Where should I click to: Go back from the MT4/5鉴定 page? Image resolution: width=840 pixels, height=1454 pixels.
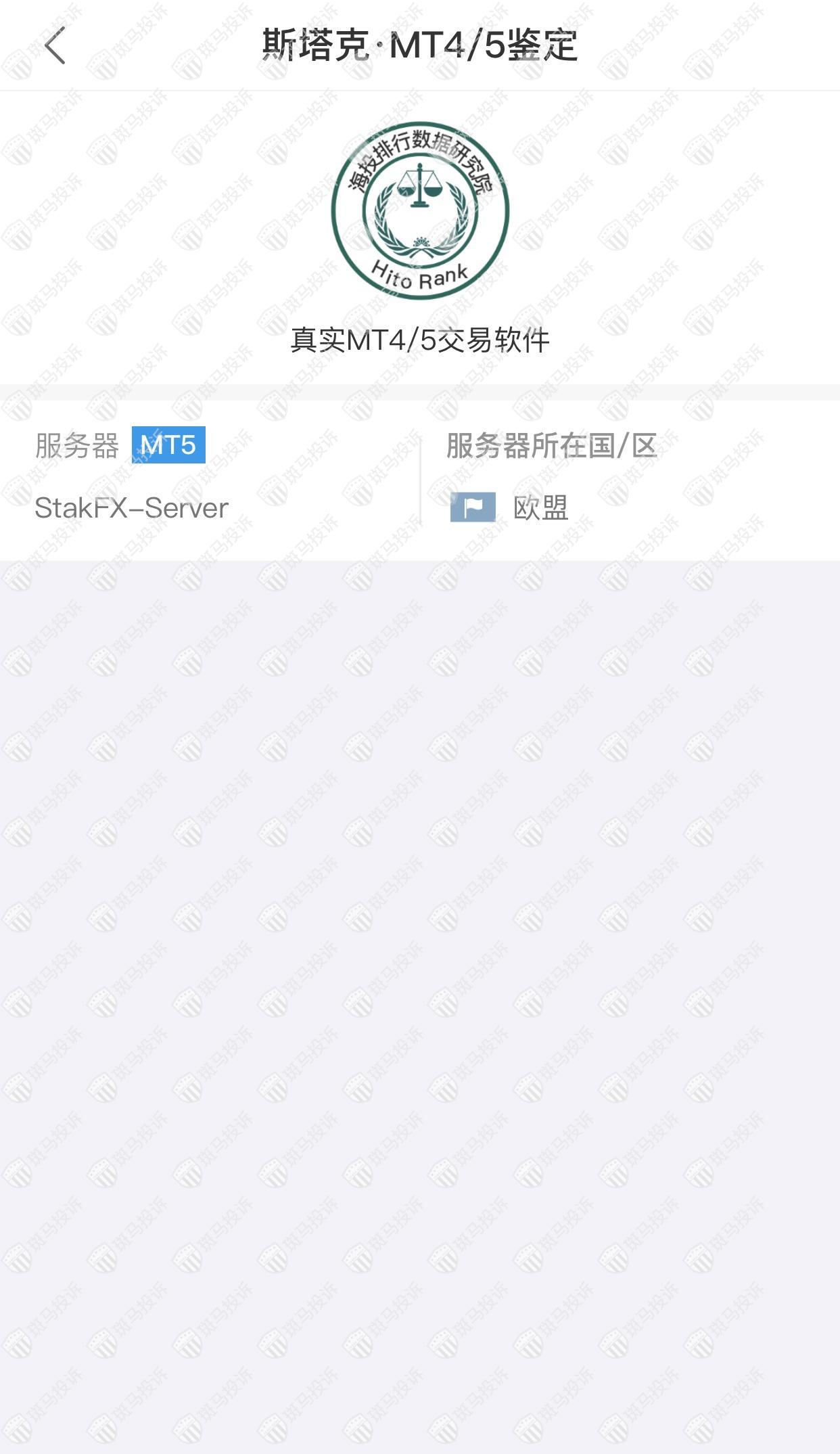[x=55, y=46]
